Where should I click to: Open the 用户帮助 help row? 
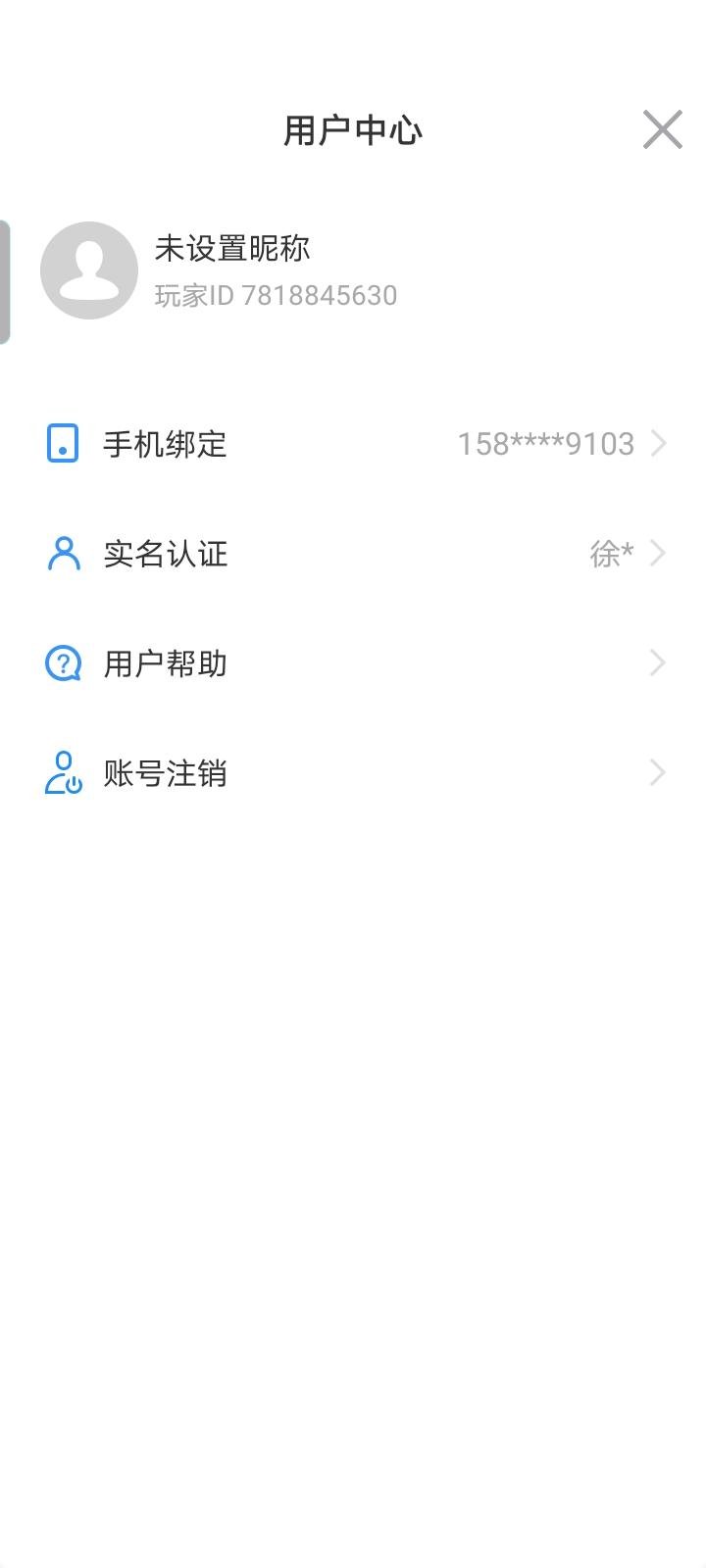click(x=353, y=663)
